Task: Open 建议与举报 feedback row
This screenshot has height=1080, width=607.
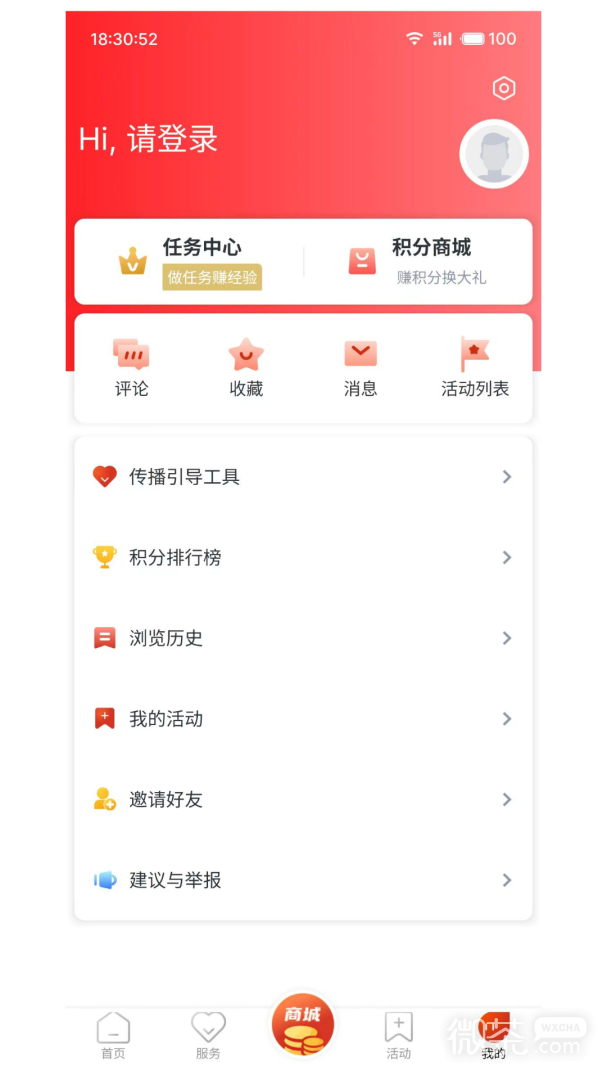Action: 303,880
